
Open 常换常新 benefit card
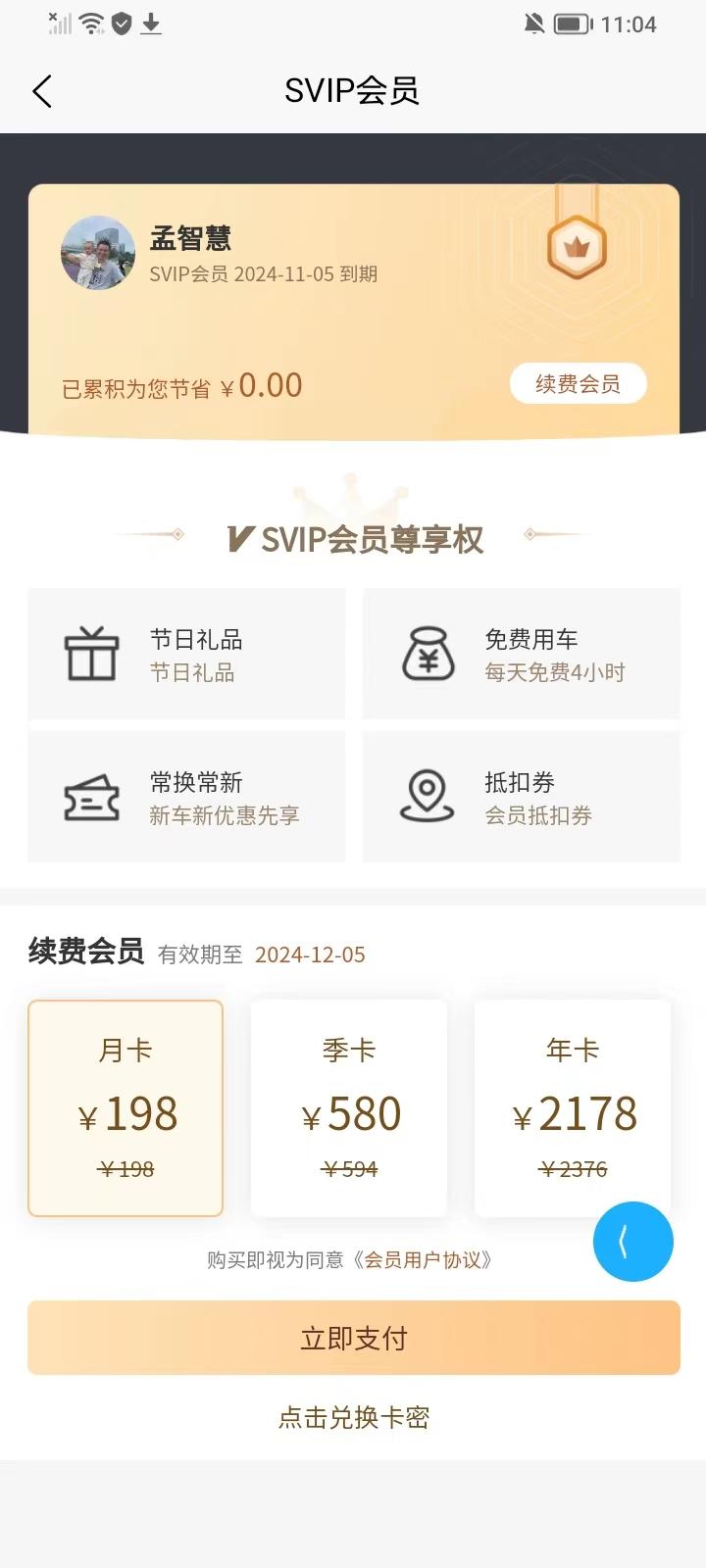[x=186, y=797]
